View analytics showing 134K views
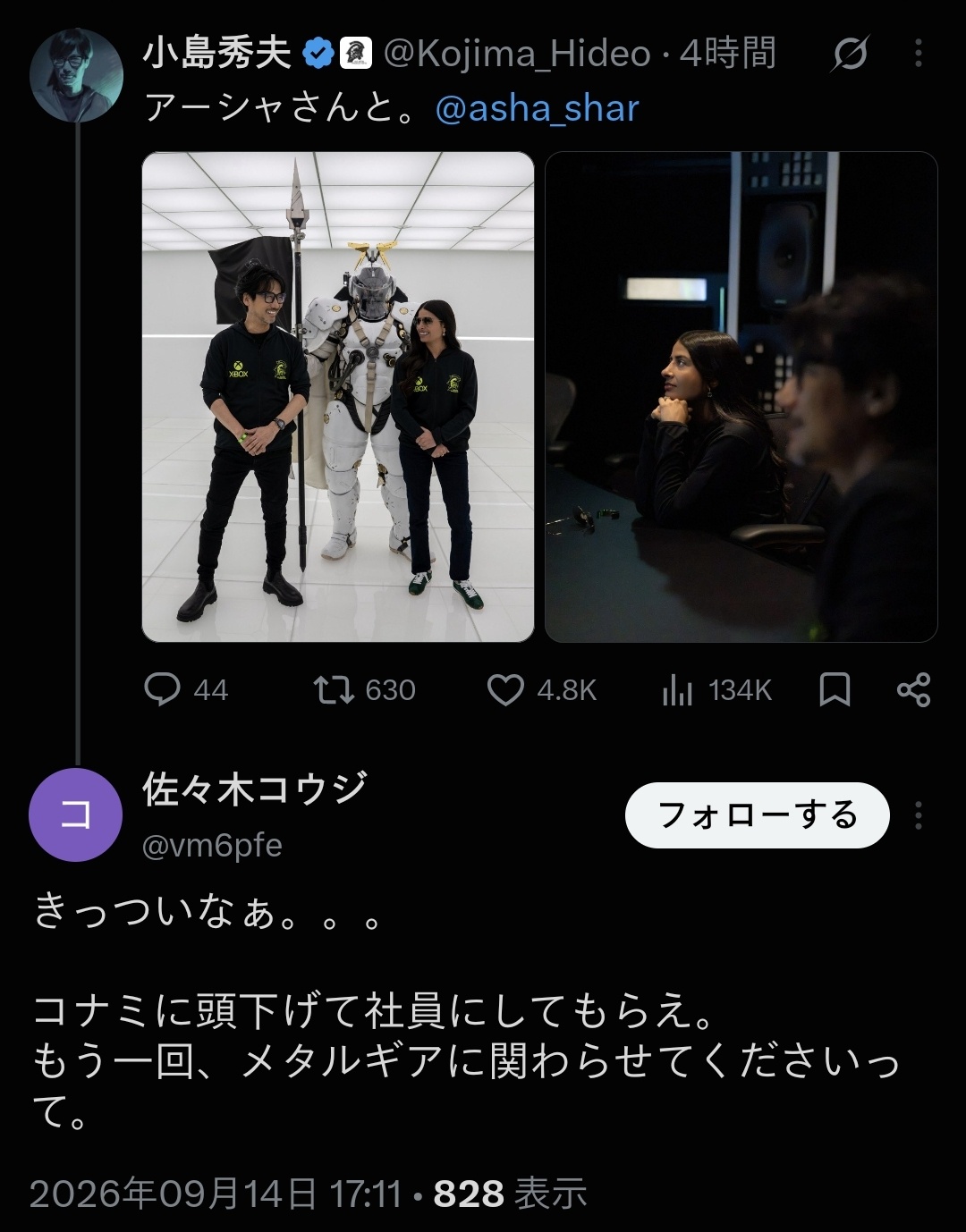The height and width of the screenshot is (1232, 966). (716, 690)
